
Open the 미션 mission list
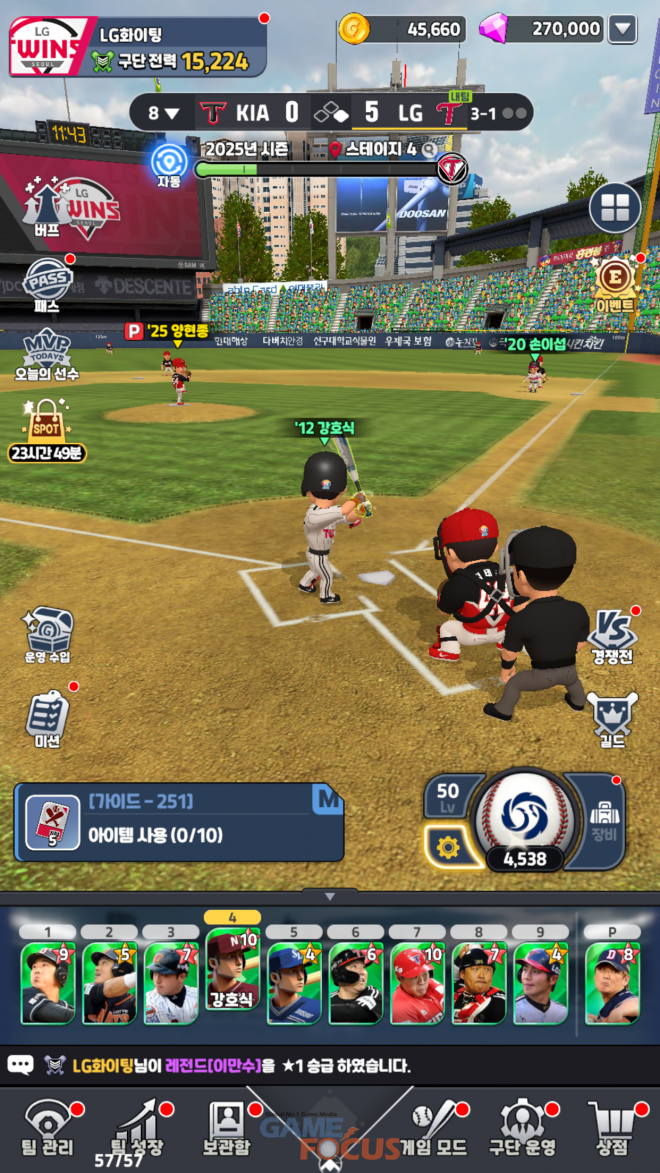(47, 718)
